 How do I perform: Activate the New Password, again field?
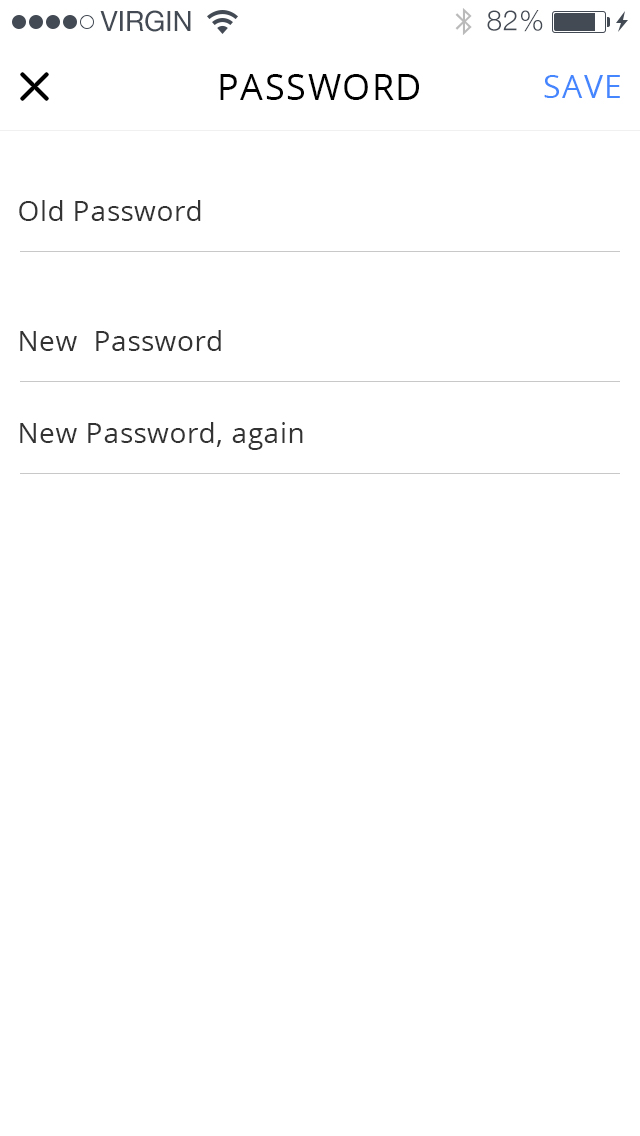319,434
